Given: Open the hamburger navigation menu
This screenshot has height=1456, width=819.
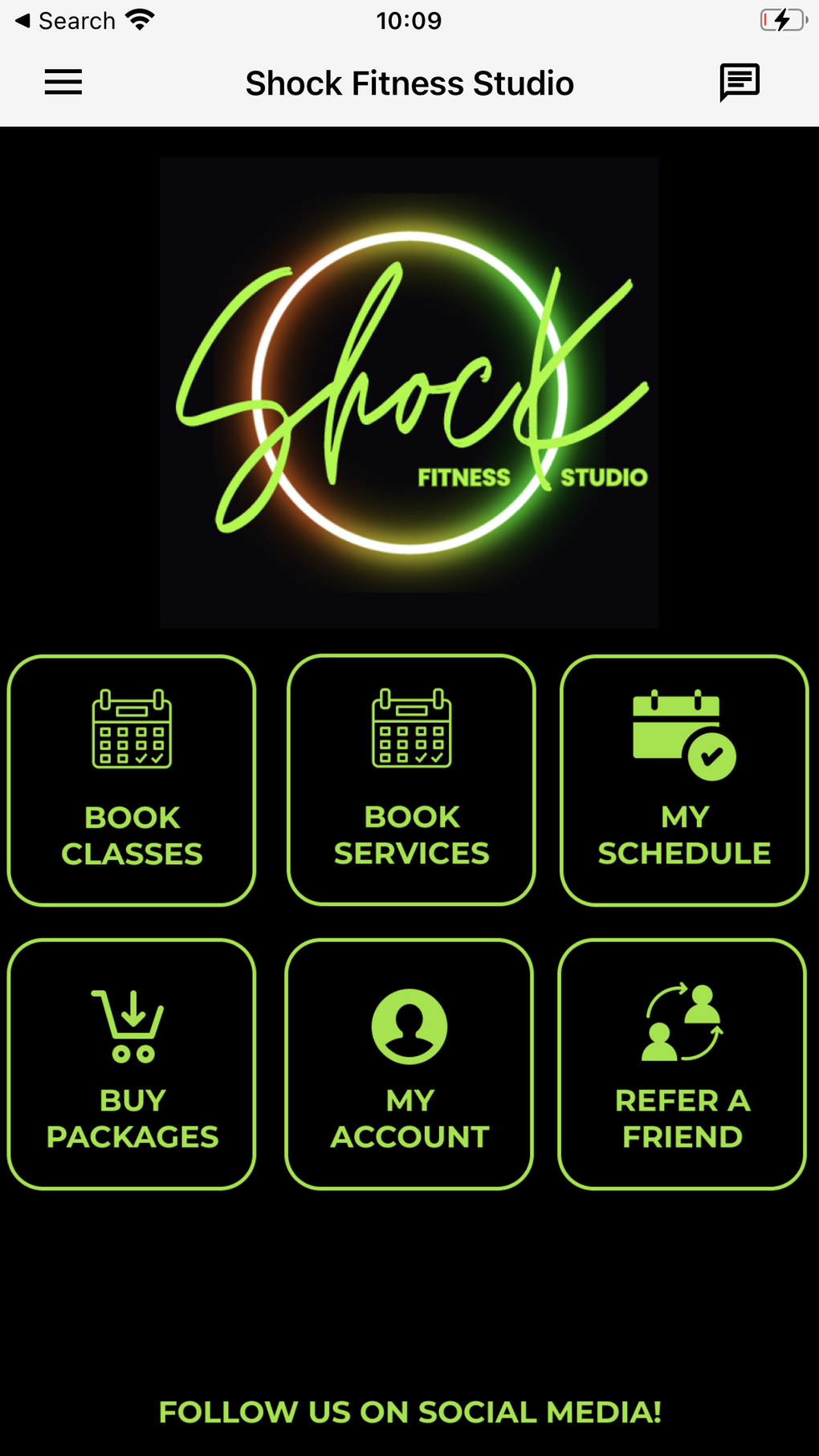Looking at the screenshot, I should [x=63, y=82].
